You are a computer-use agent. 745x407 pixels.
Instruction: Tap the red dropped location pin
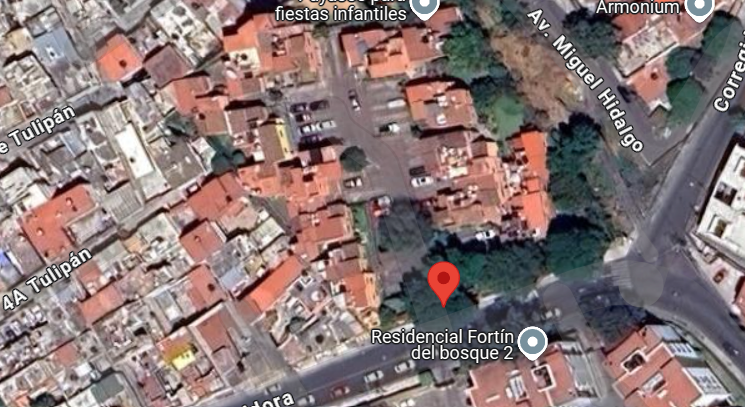(444, 282)
